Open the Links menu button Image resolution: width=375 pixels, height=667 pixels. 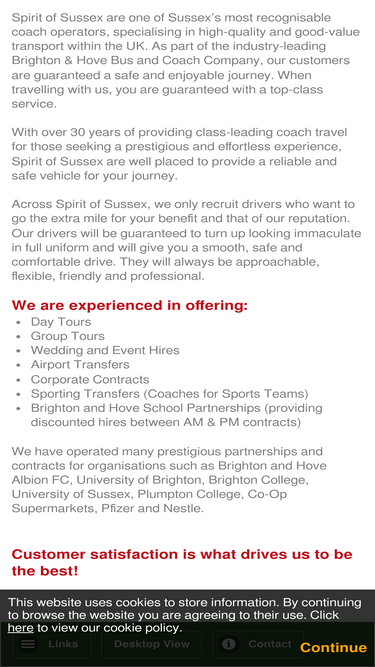51,644
